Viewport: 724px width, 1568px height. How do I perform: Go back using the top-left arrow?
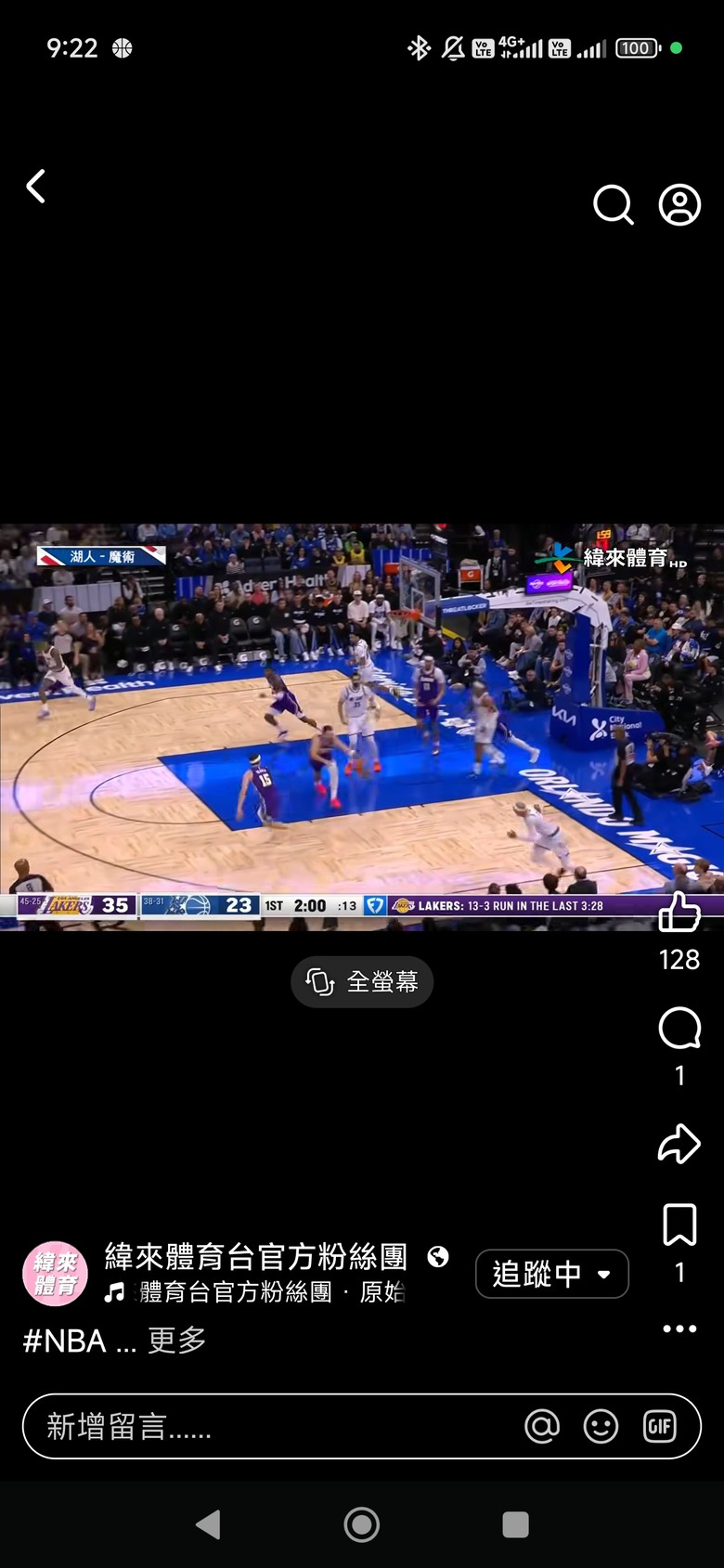tap(36, 187)
